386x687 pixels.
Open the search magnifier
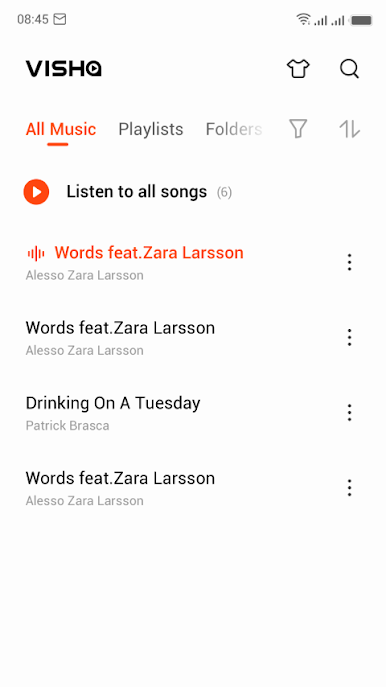(349, 69)
